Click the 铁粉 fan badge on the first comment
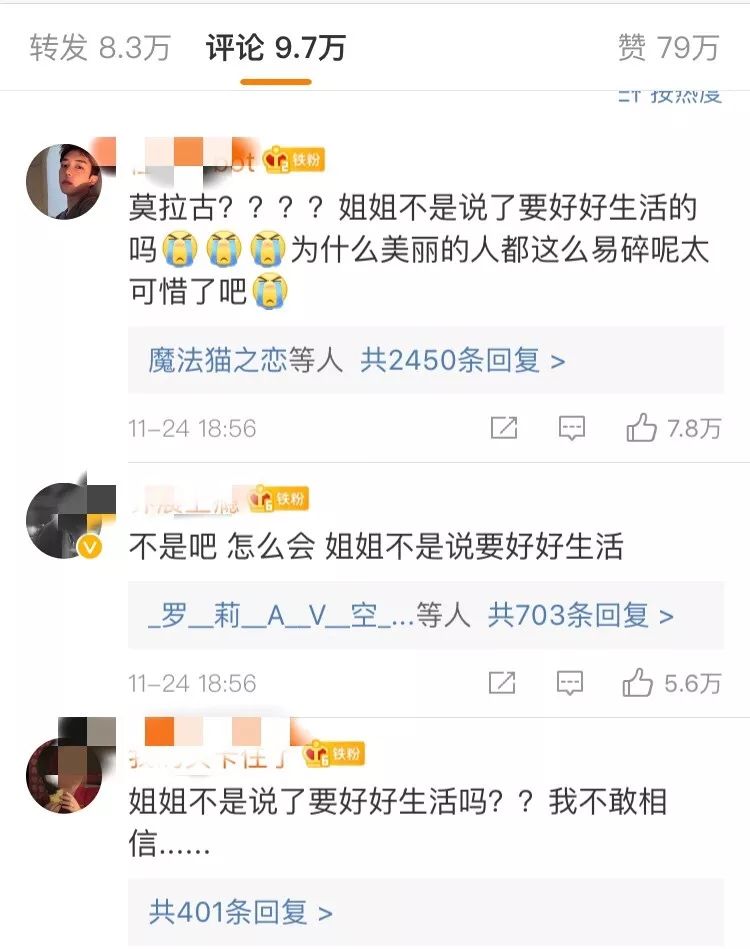Screen dimensions: 750x949 (296, 160)
